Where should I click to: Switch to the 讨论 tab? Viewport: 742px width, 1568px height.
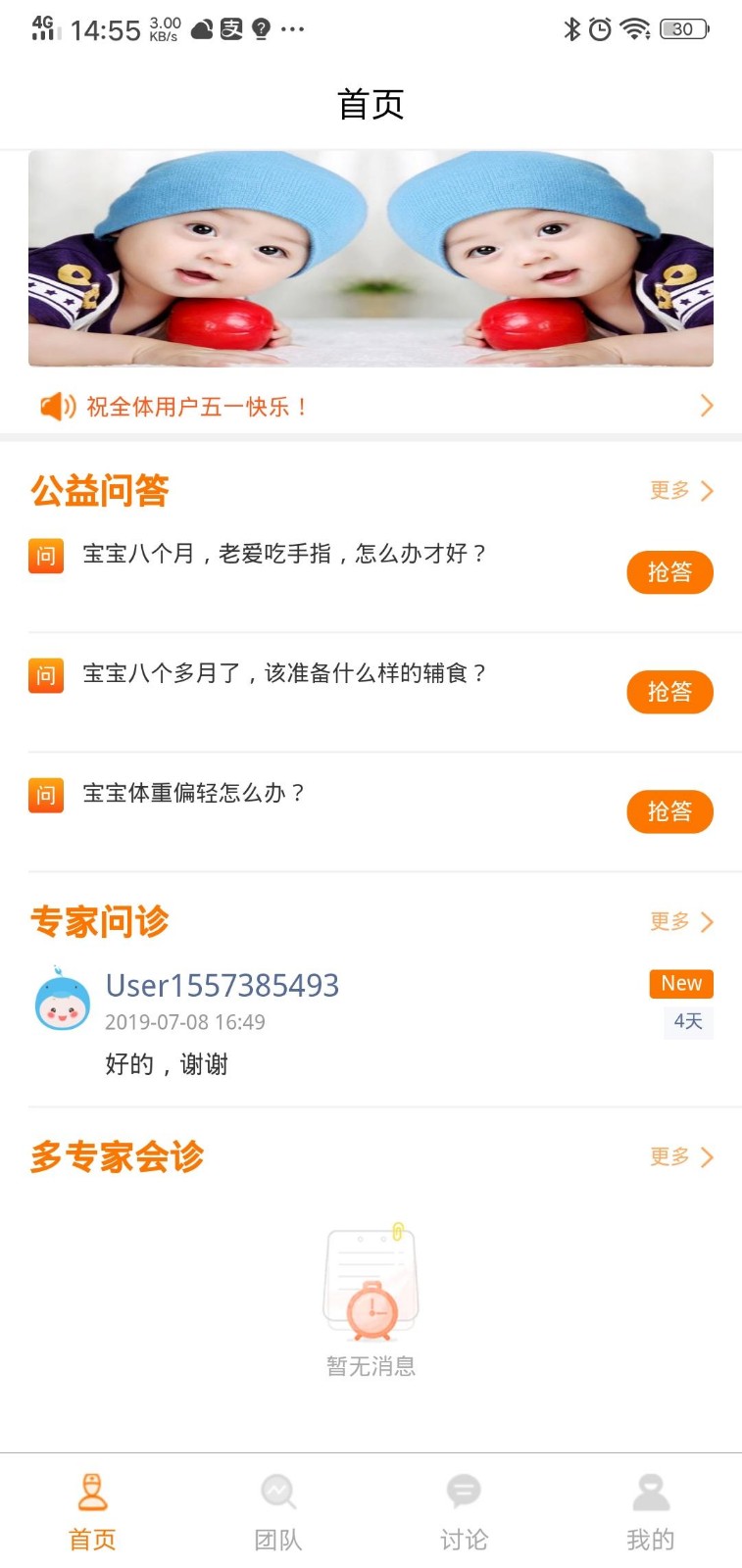(x=464, y=1512)
